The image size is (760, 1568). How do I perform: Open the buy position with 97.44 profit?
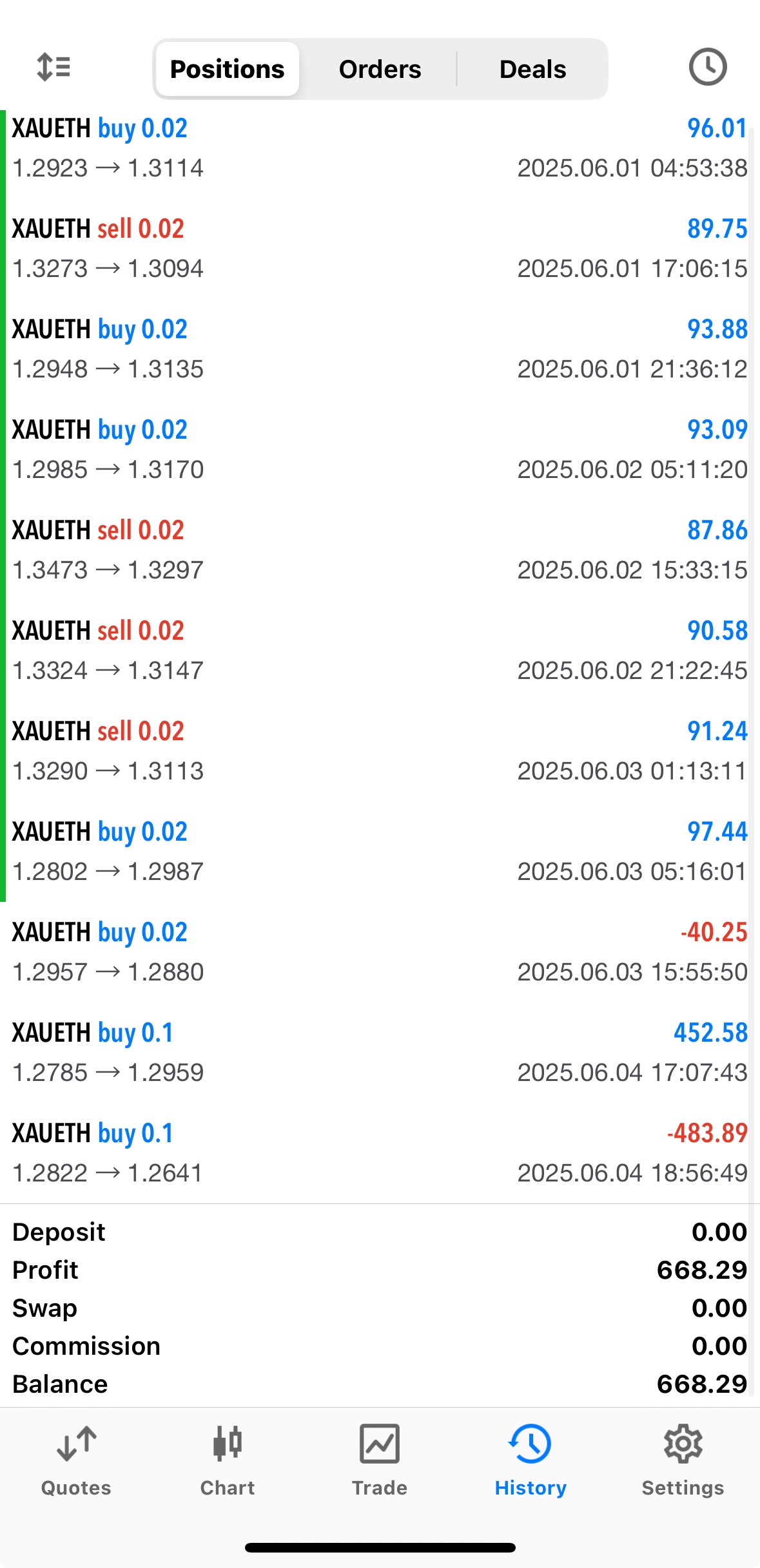pos(380,852)
